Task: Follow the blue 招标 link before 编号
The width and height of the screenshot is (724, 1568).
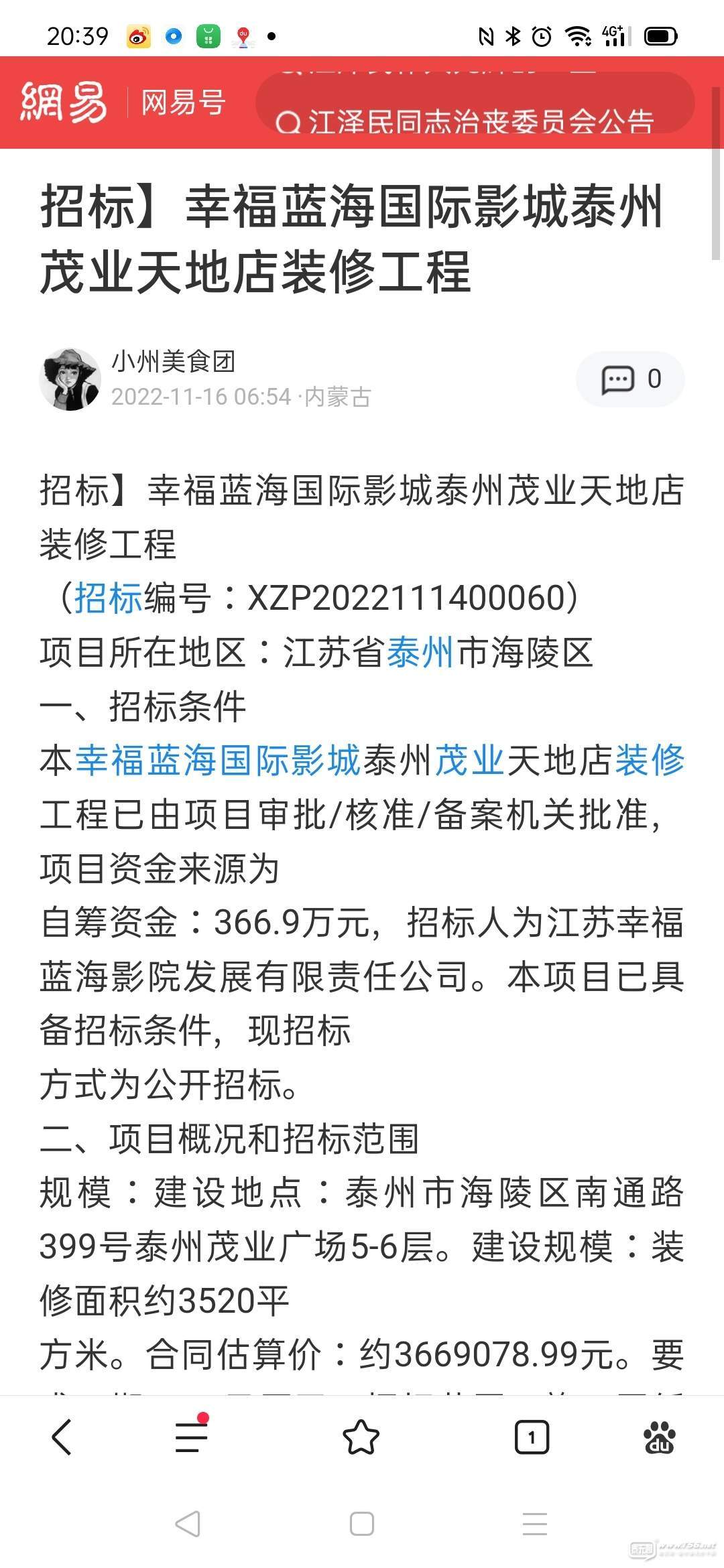Action: coord(109,598)
